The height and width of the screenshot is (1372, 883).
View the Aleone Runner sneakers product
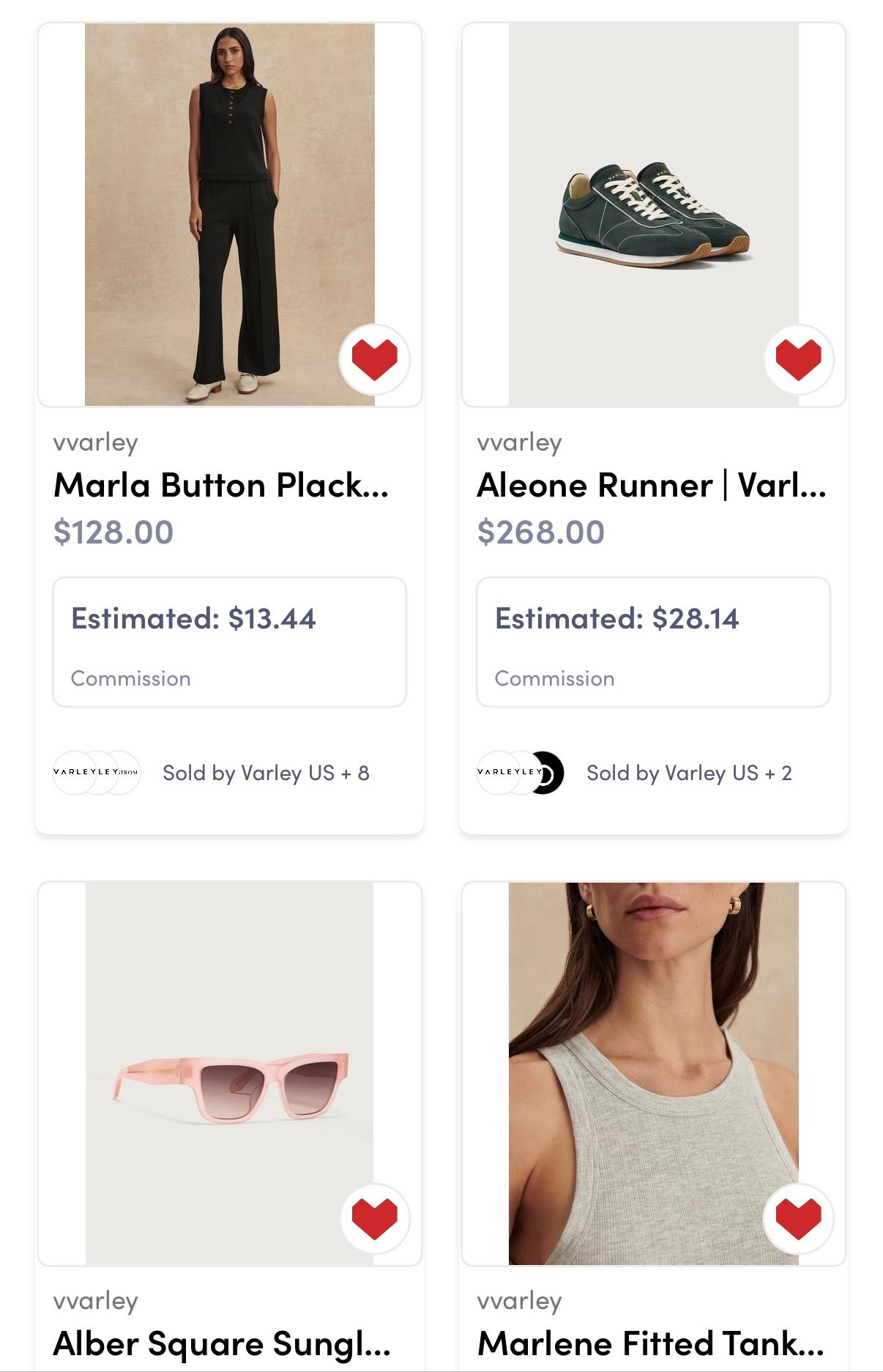[652, 485]
